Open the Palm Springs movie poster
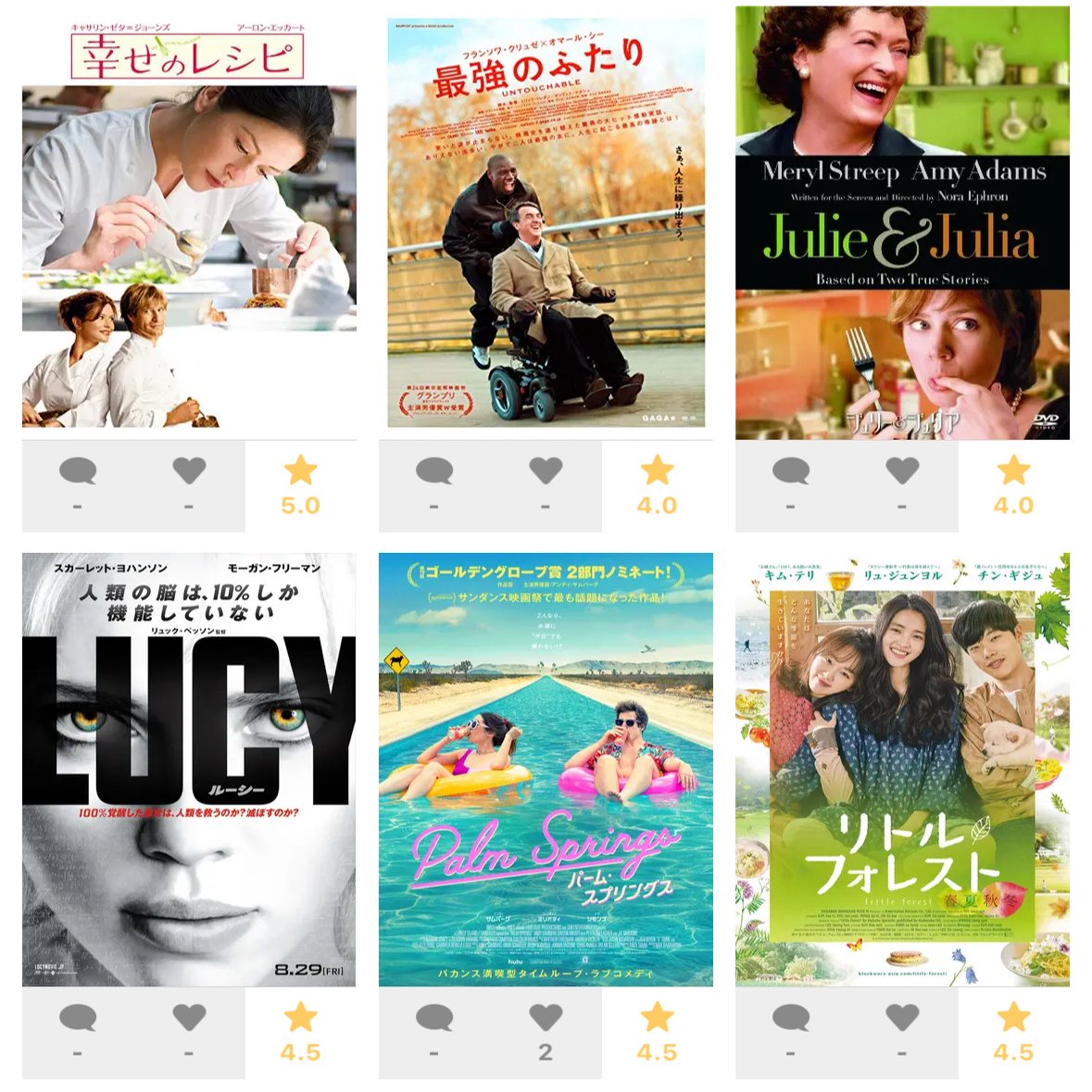 pyautogui.click(x=546, y=769)
